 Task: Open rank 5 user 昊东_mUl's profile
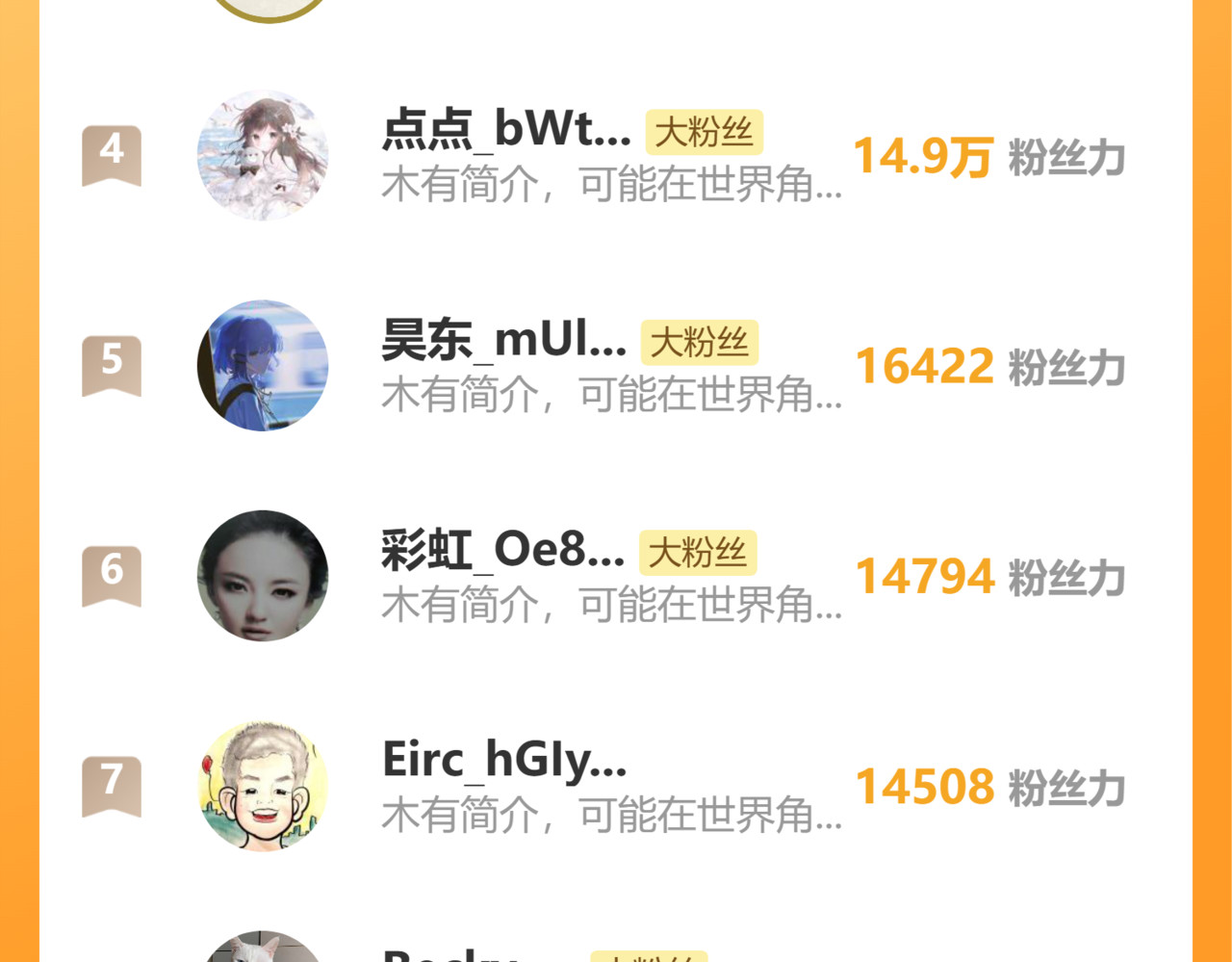[263, 366]
